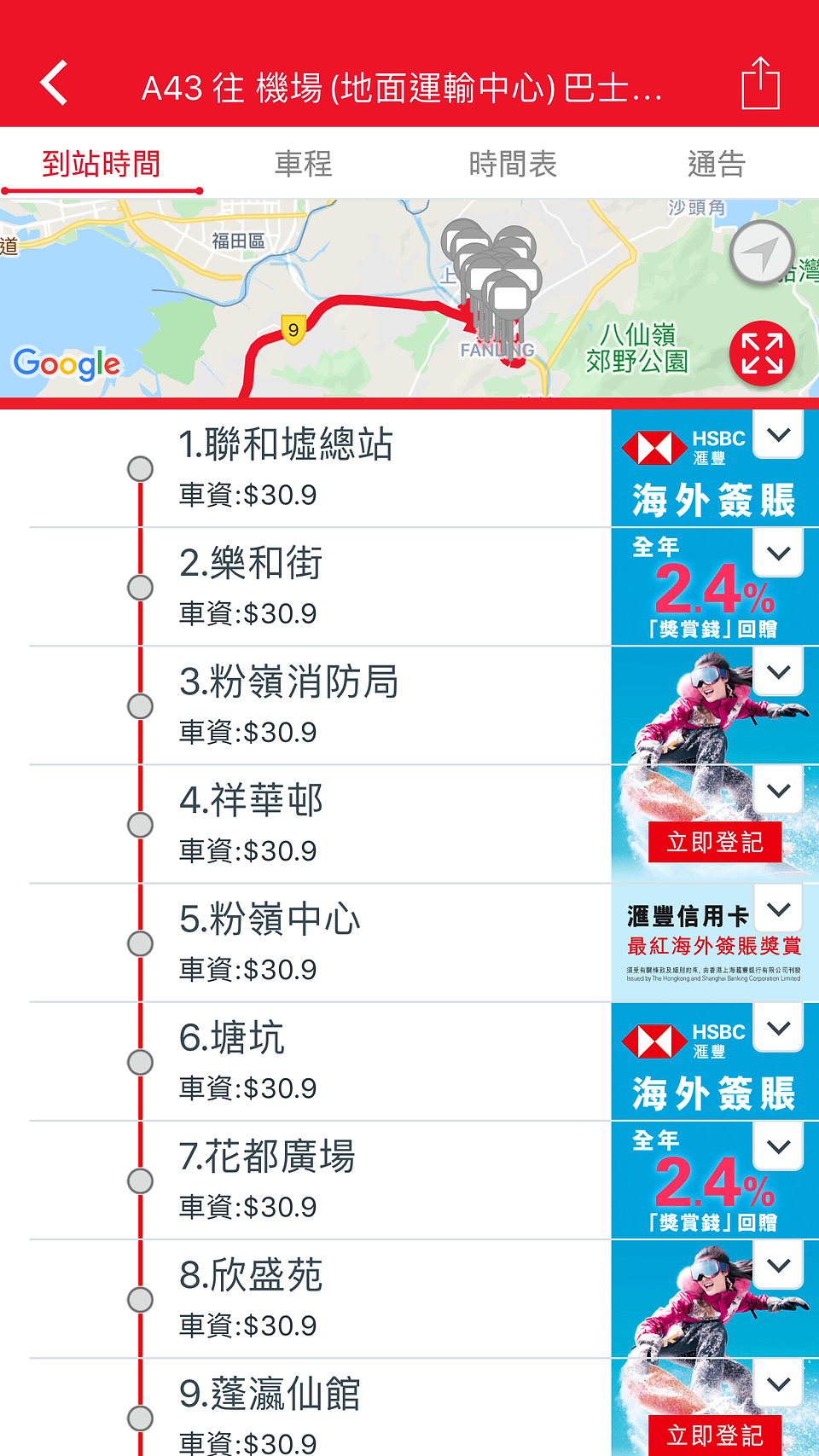Select the 到站時間 tab
This screenshot has height=1456, width=819.
click(x=102, y=164)
